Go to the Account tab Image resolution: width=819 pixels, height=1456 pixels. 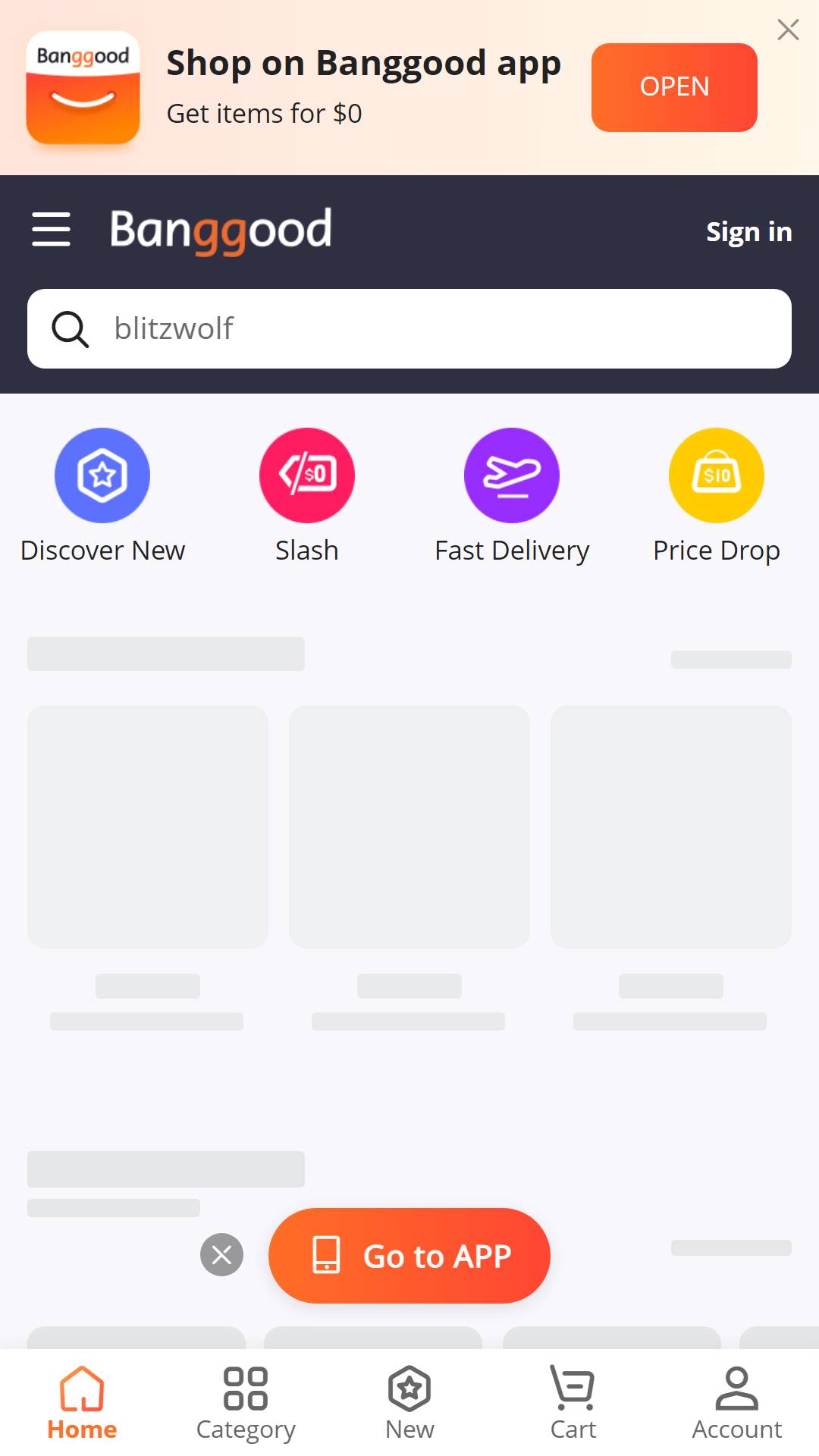737,1404
